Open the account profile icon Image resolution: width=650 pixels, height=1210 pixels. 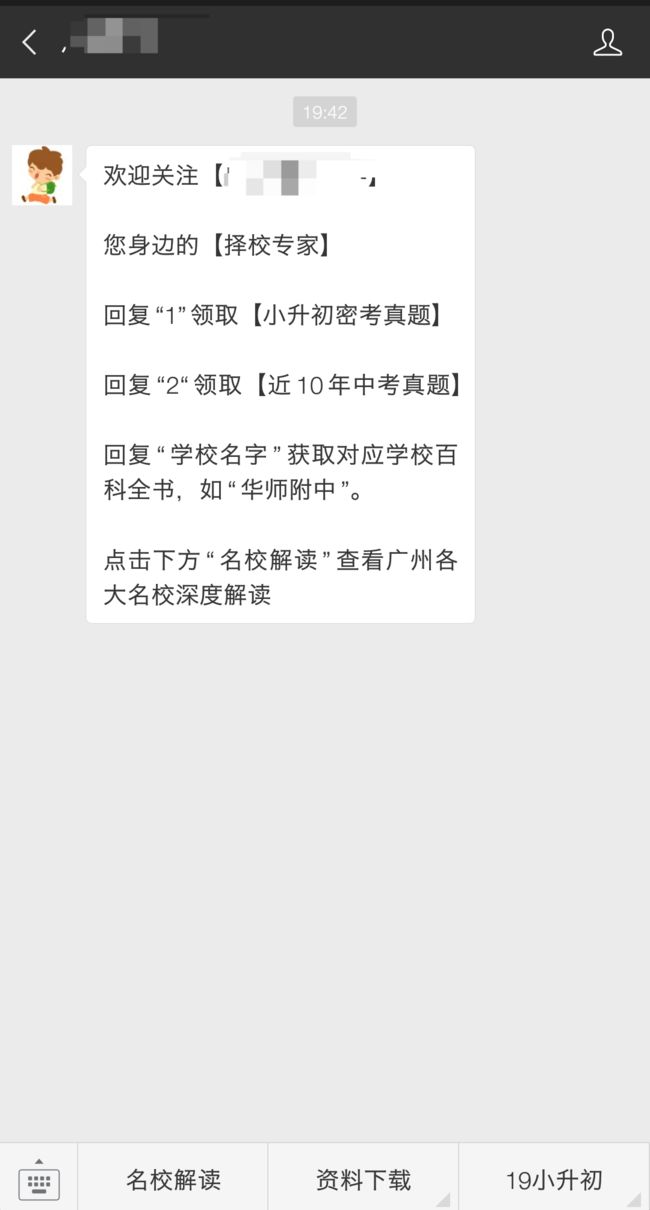(607, 42)
